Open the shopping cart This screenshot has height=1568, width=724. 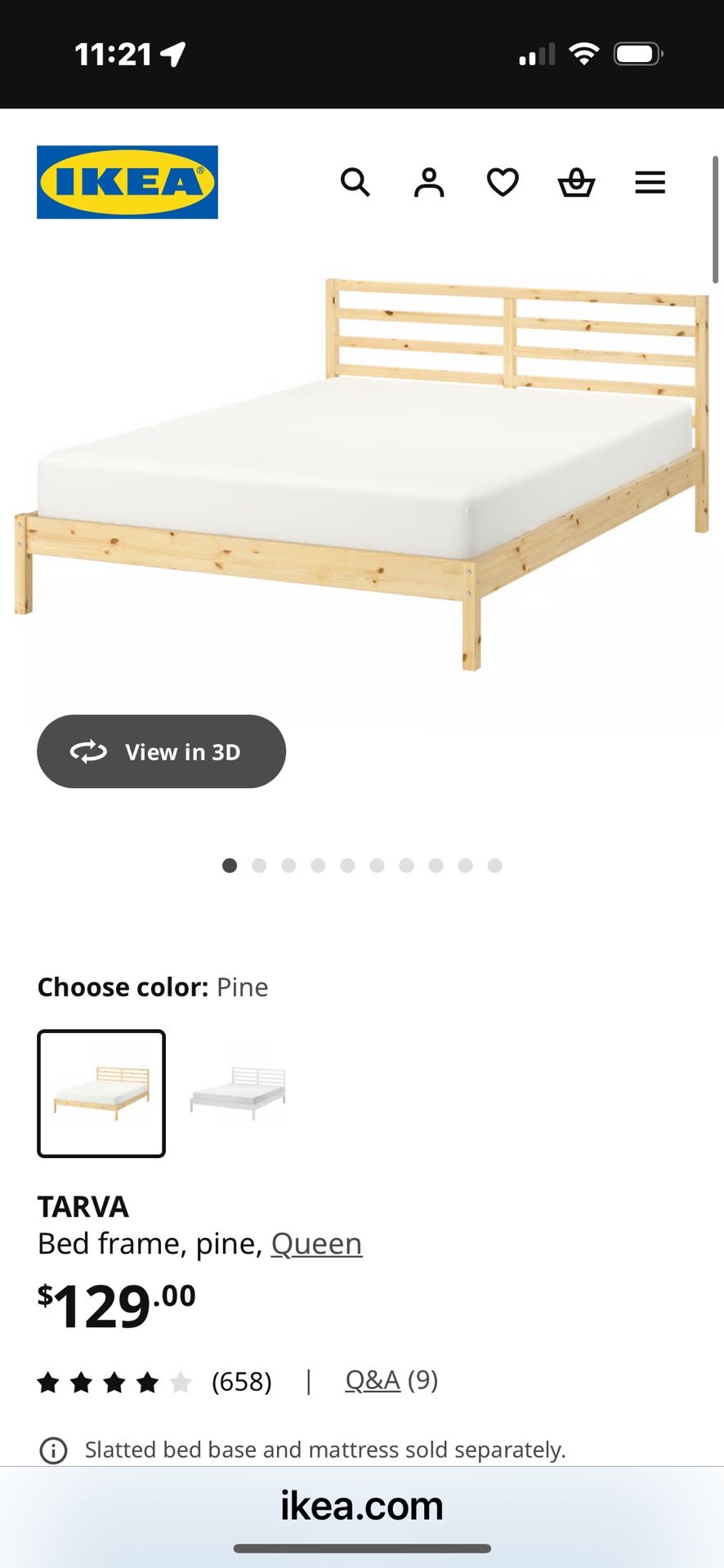coord(576,182)
